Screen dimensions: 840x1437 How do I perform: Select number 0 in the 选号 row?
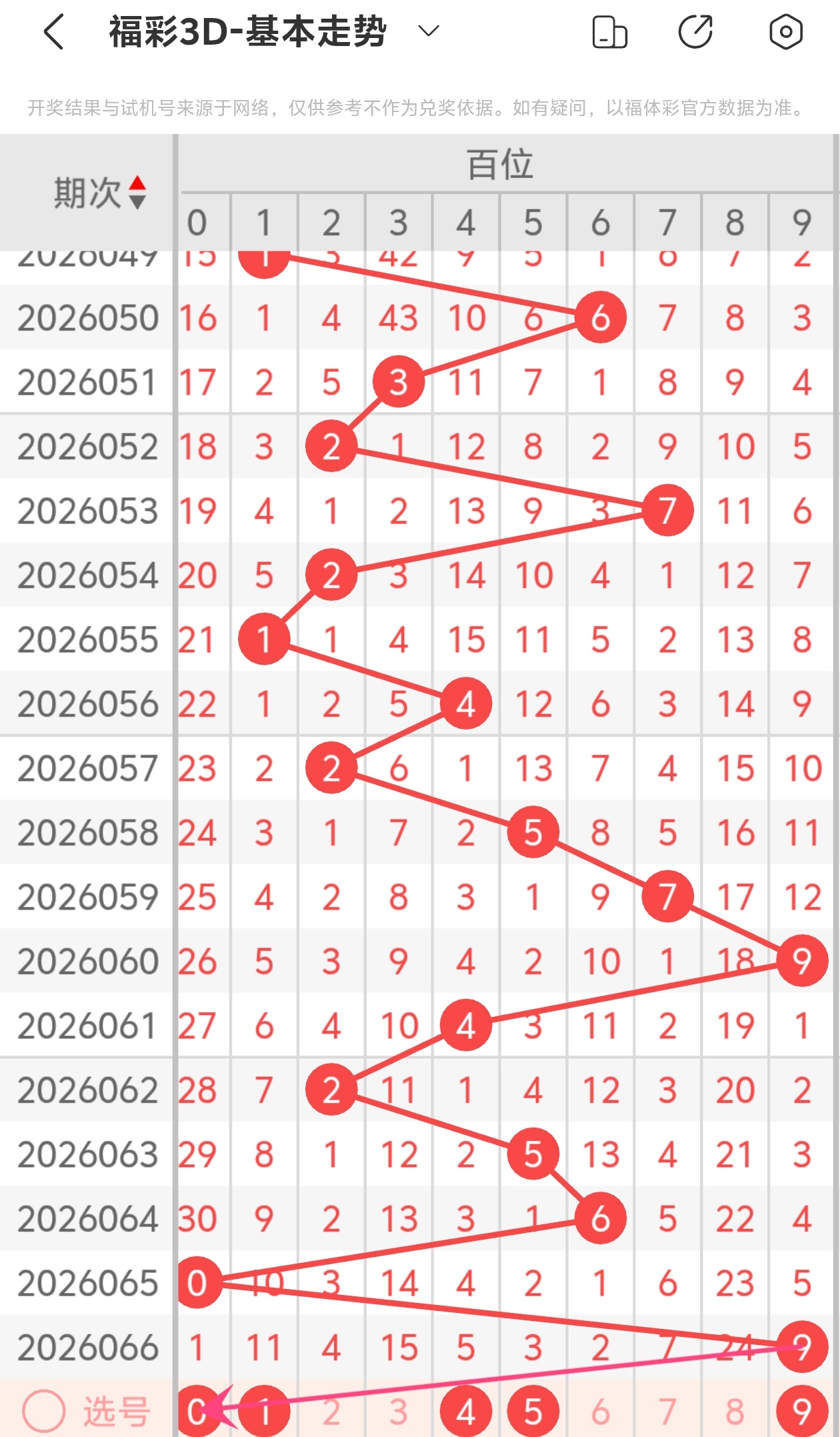197,1411
